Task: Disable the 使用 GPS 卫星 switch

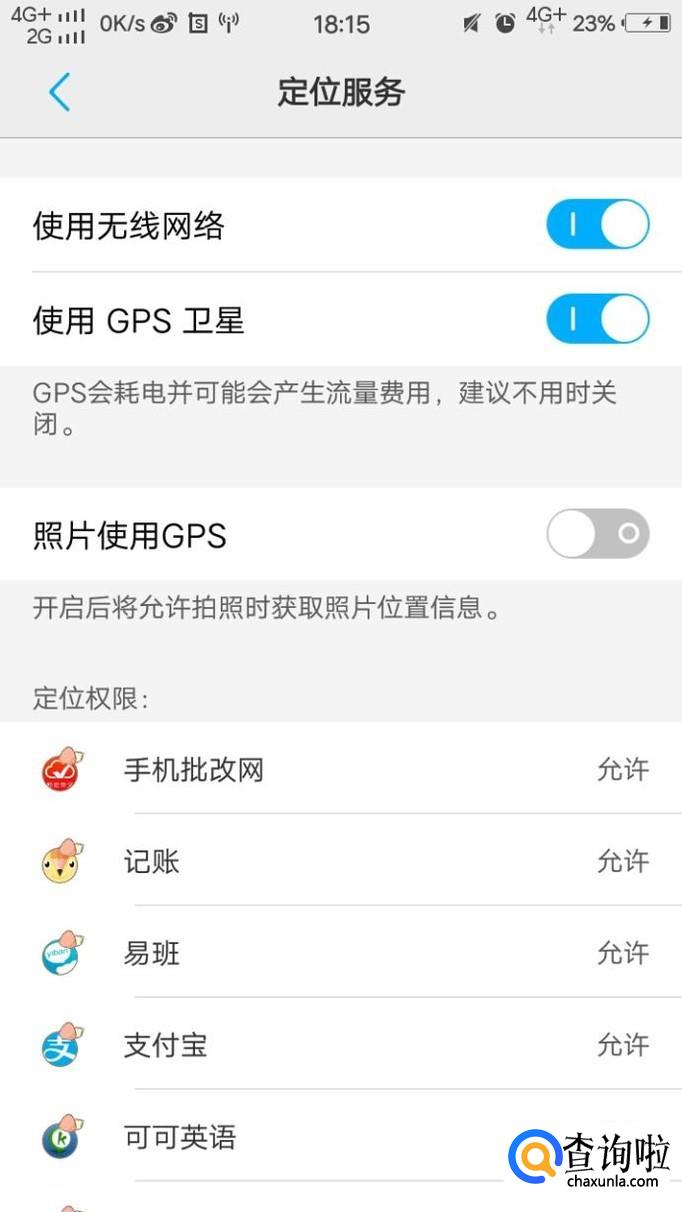Action: 597,319
